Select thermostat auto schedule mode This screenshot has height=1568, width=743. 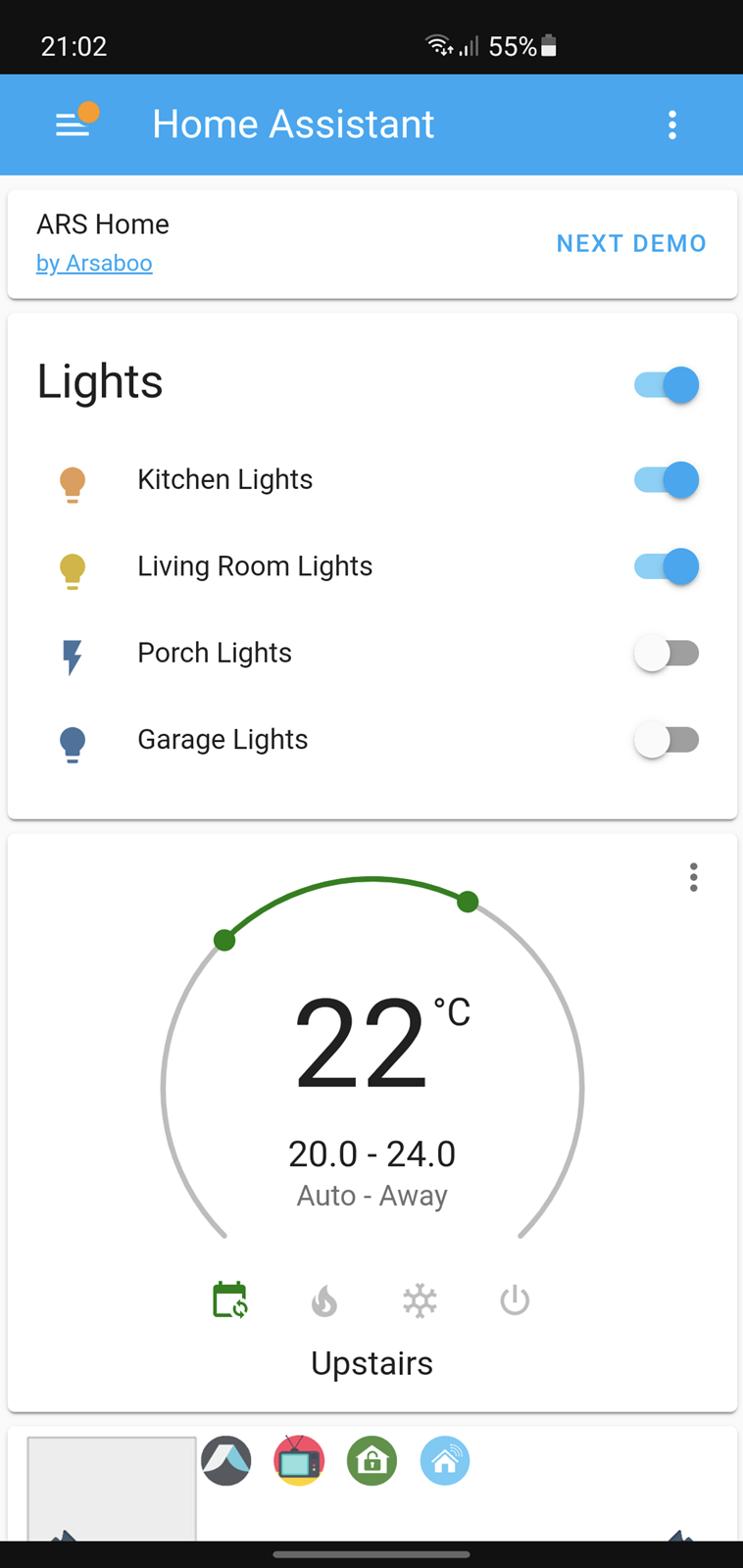pos(230,1300)
